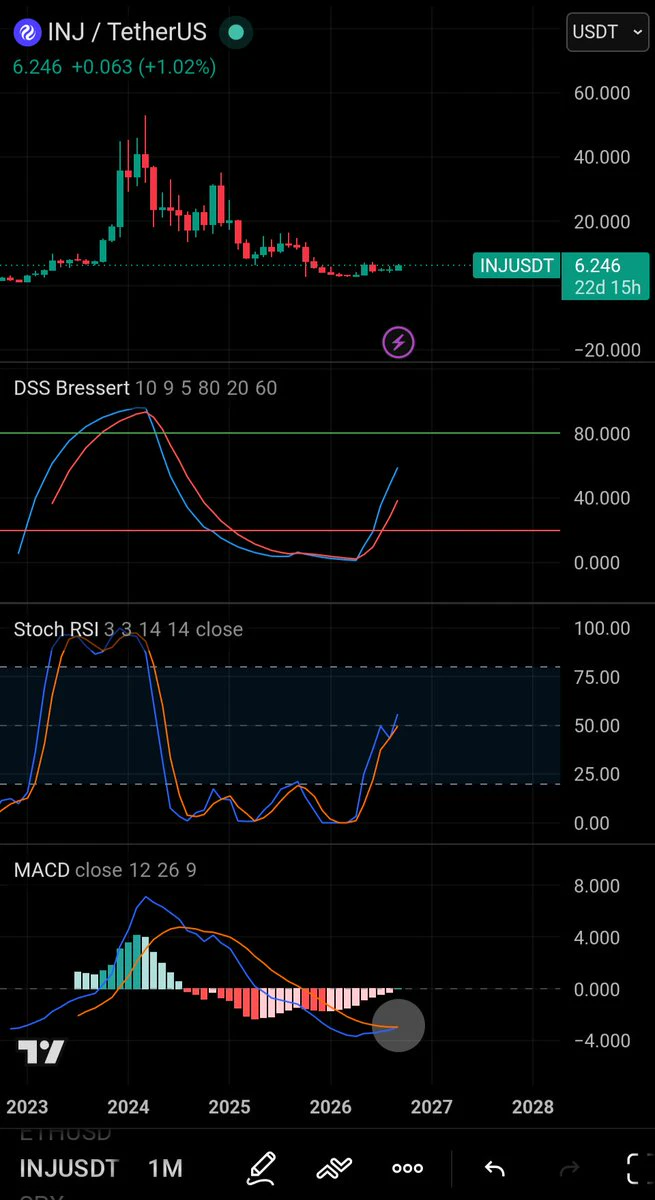Open the three-dot more options menu

click(407, 1167)
